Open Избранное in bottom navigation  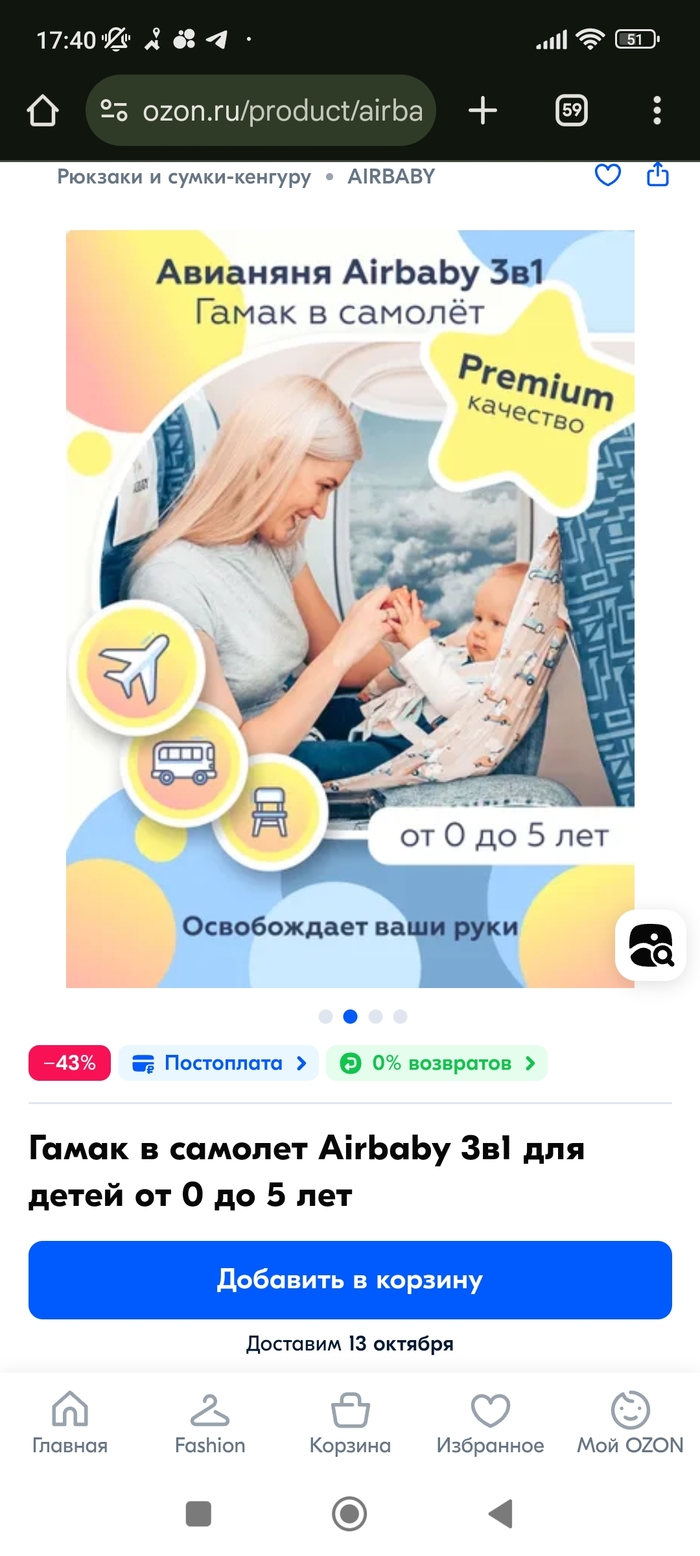[x=490, y=1423]
